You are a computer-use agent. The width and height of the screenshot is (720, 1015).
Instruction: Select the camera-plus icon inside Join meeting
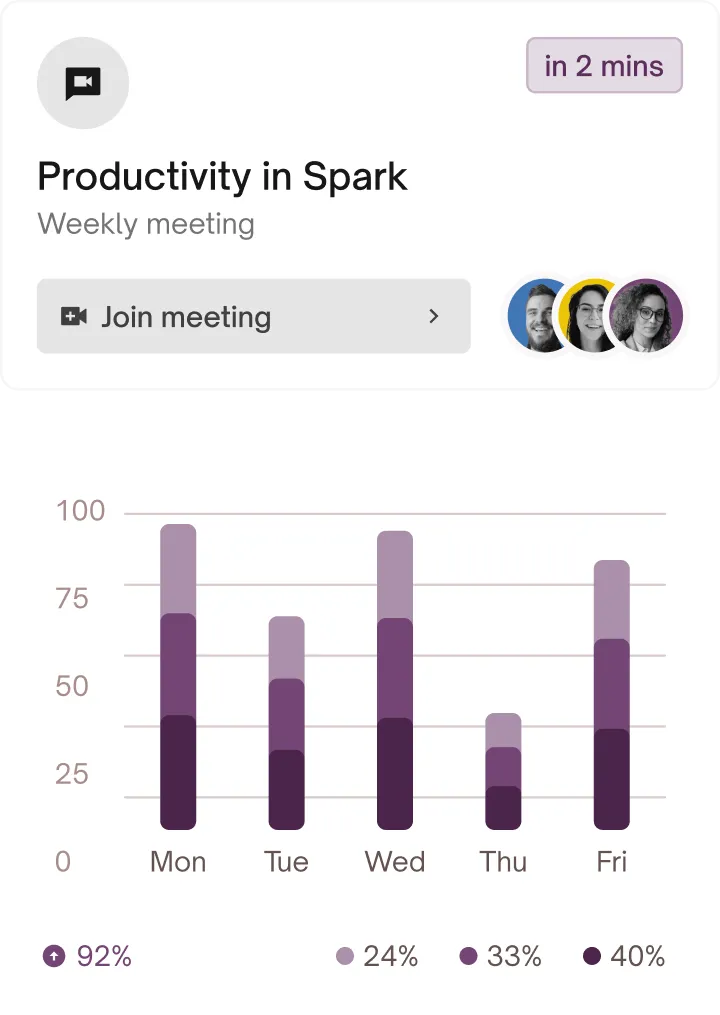coord(73,316)
